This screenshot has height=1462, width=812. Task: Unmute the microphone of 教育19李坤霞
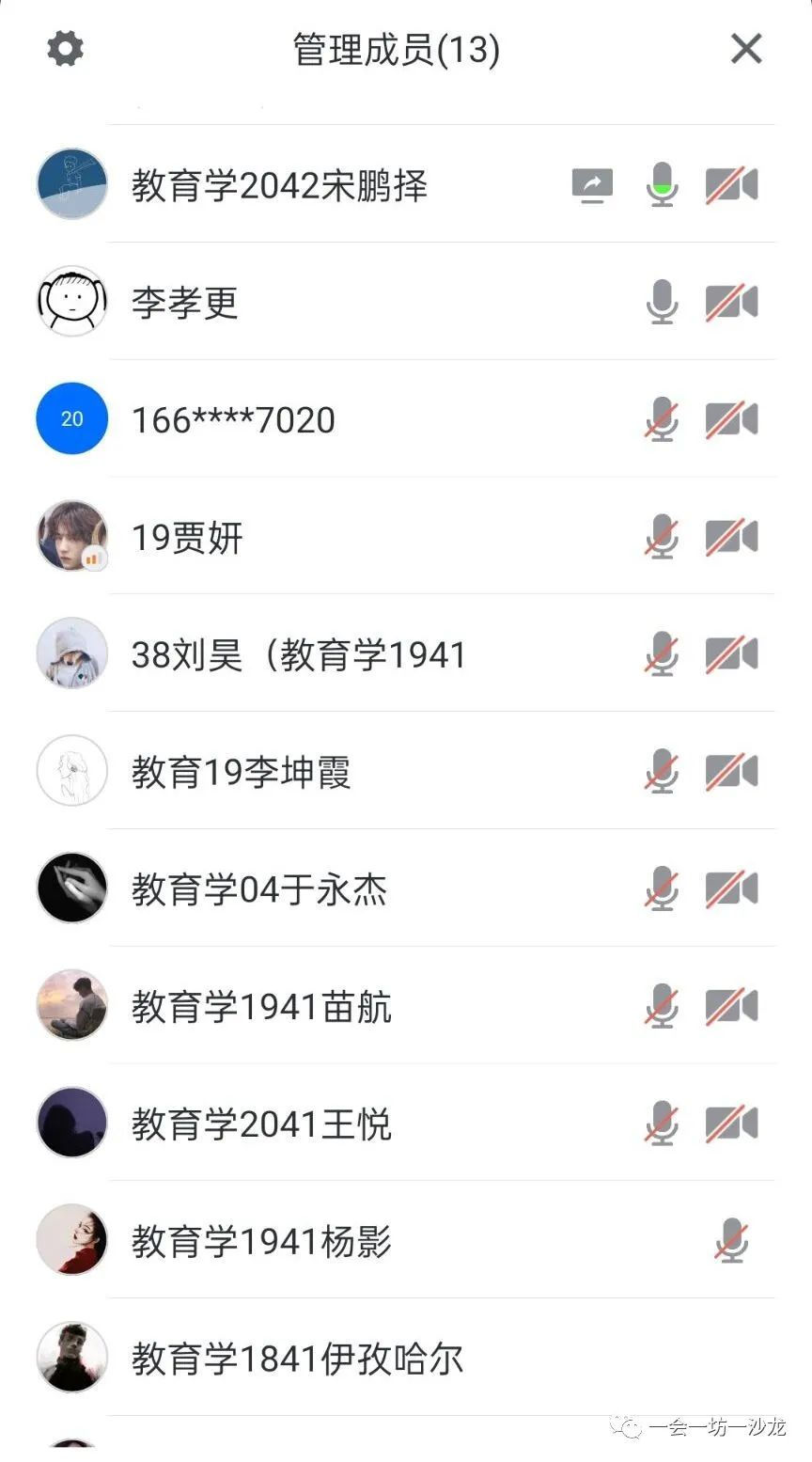pyautogui.click(x=663, y=772)
